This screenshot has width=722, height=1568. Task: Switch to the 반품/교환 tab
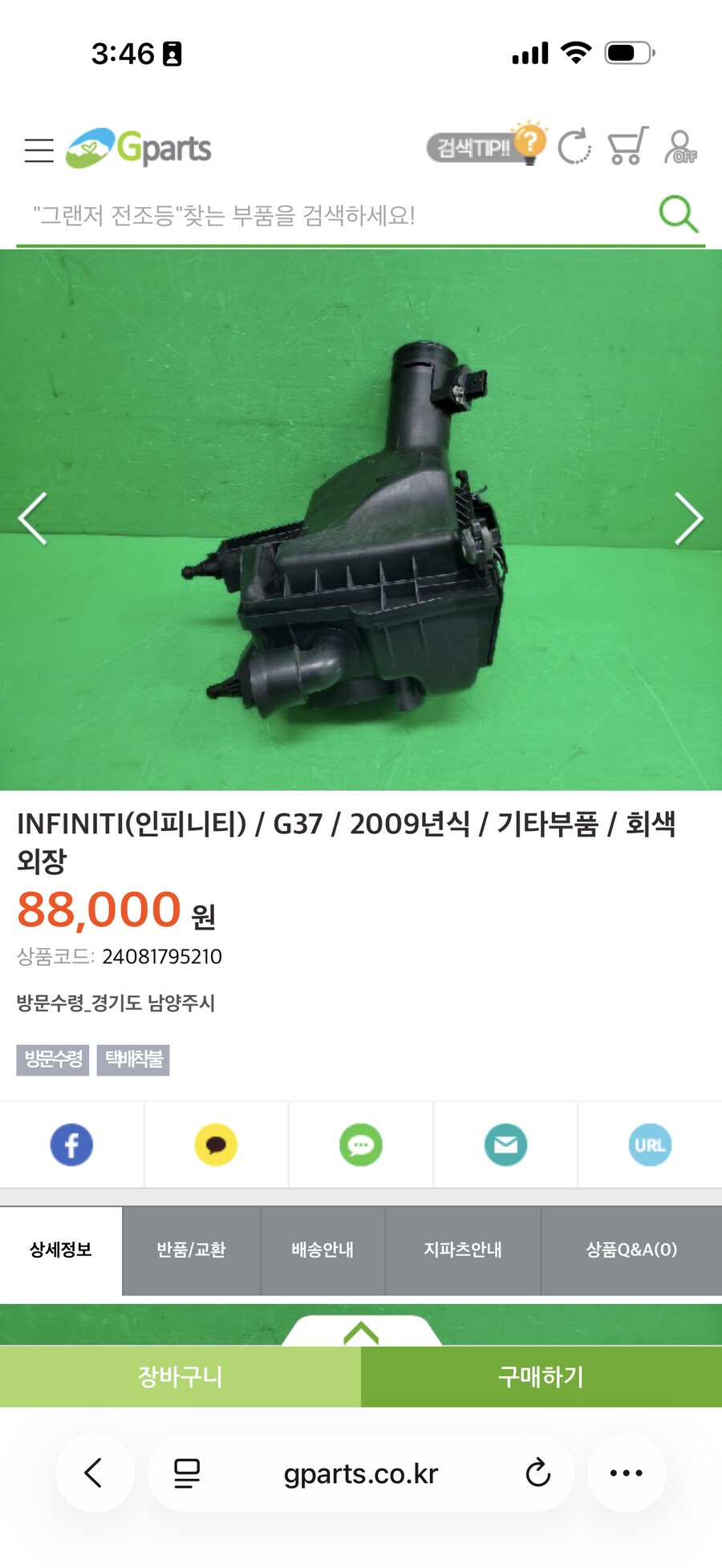(191, 1250)
